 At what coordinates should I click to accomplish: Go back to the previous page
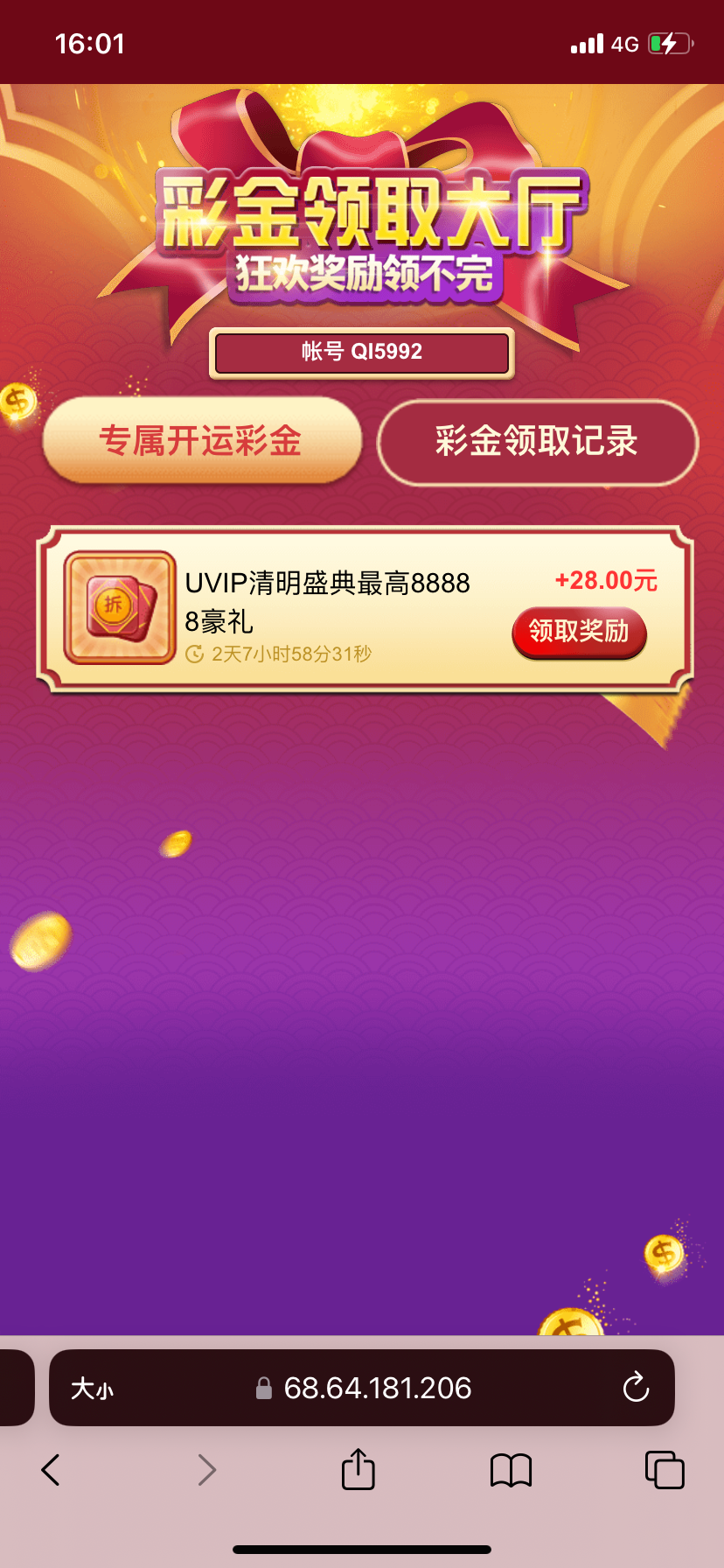coord(51,1470)
